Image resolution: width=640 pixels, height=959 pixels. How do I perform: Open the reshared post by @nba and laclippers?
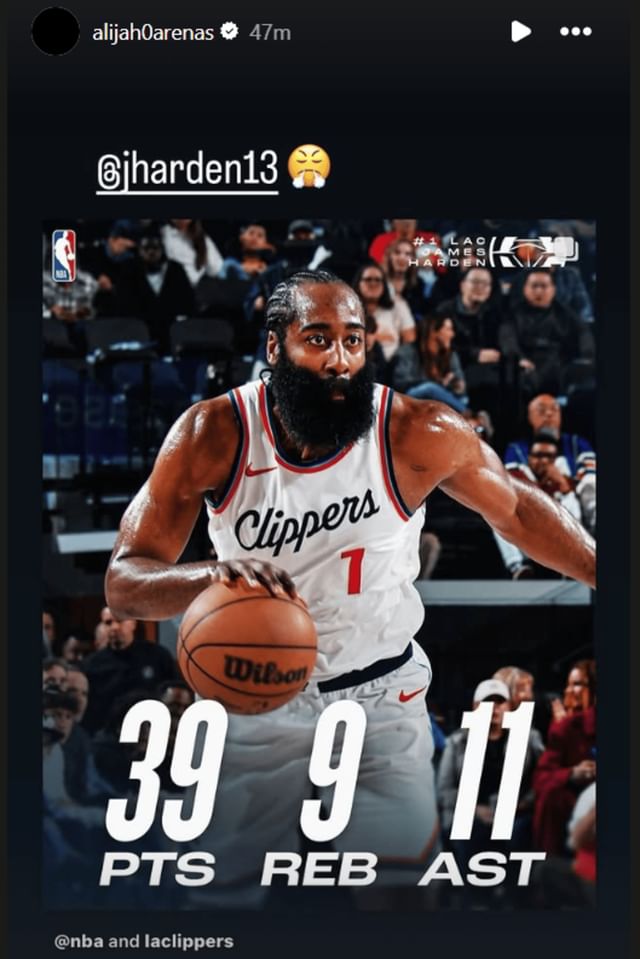[318, 560]
